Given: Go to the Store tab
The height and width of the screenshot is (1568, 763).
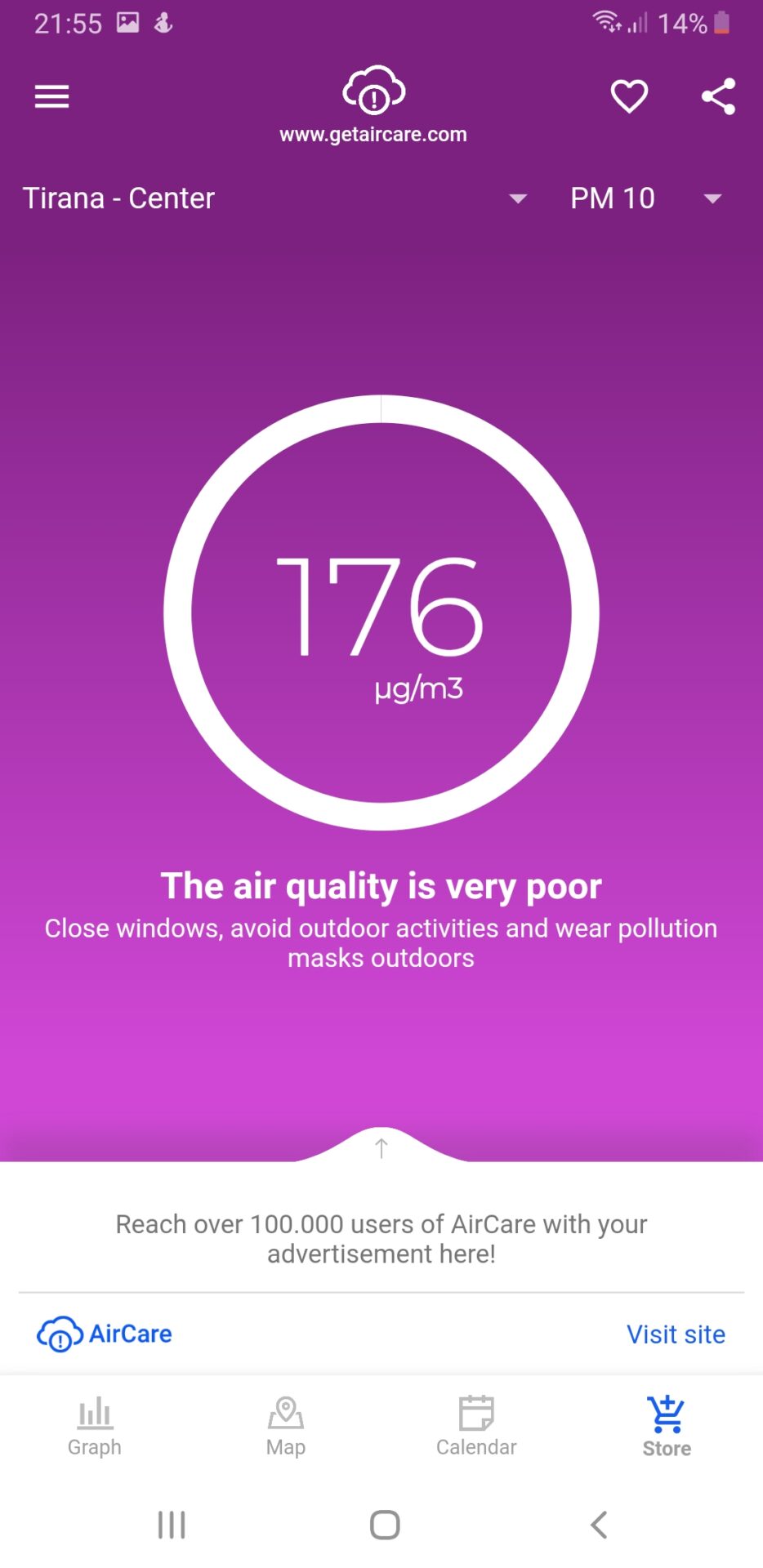Looking at the screenshot, I should (667, 1427).
